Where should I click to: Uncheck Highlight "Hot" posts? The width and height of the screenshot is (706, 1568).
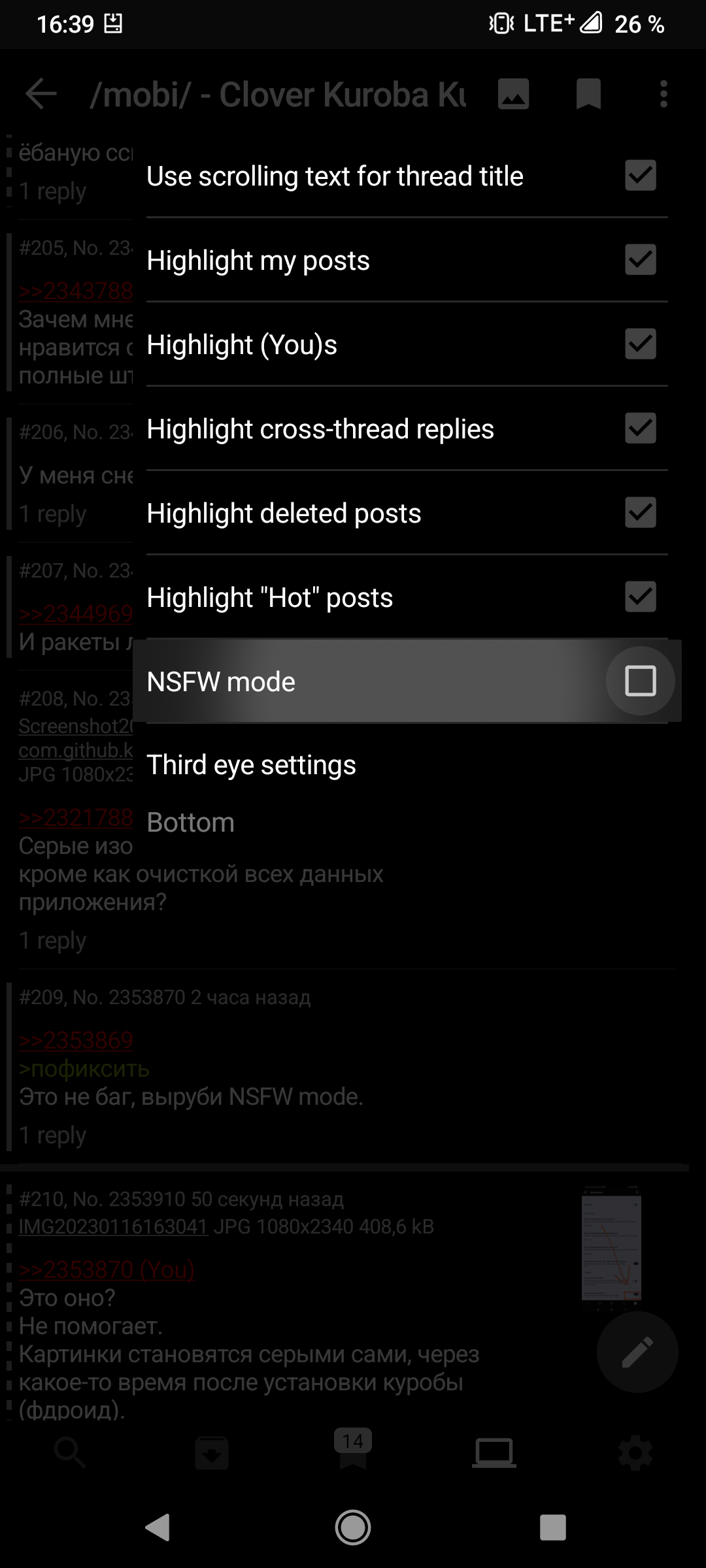pos(640,597)
